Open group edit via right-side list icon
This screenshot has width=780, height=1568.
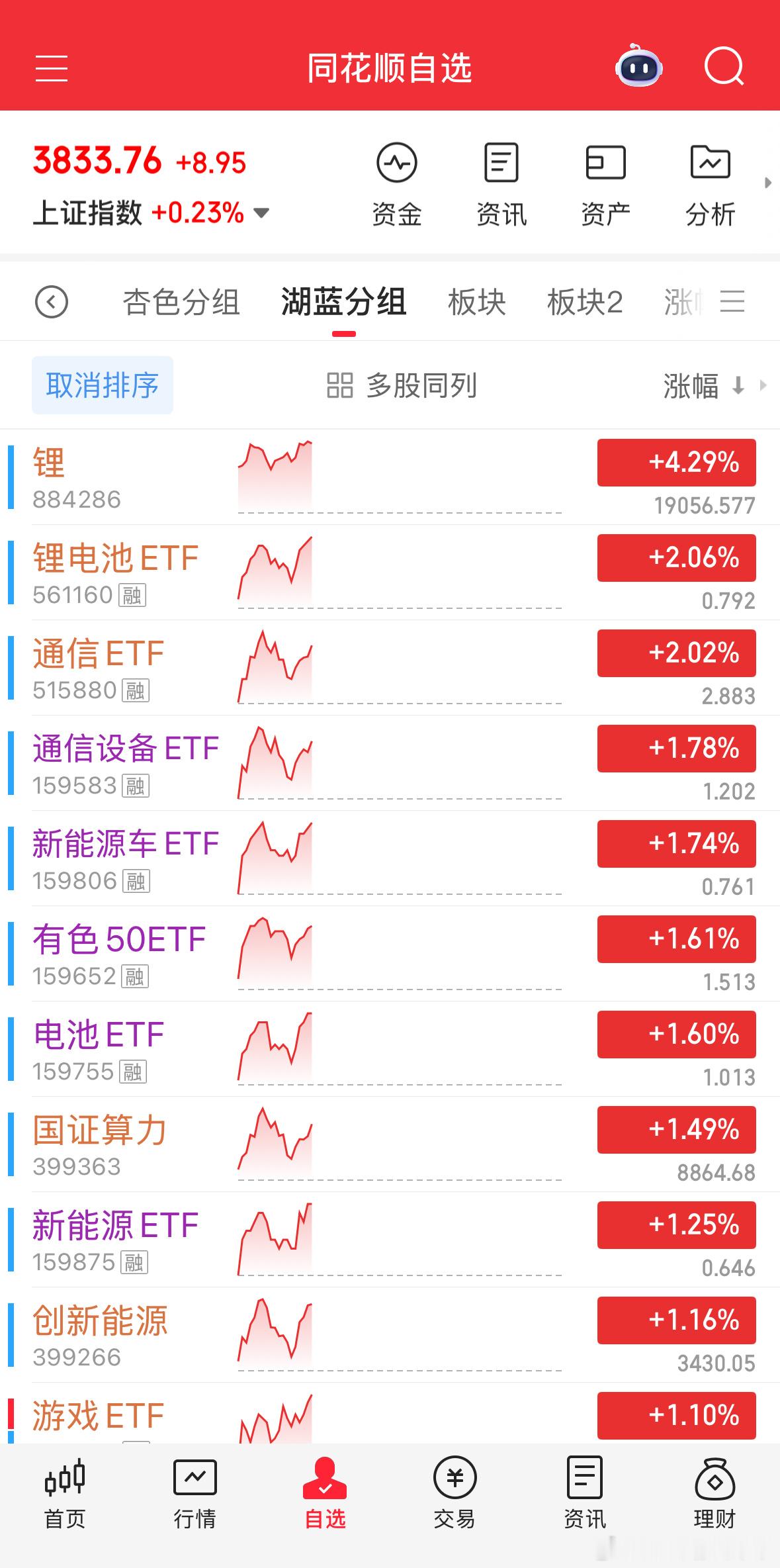[x=732, y=302]
